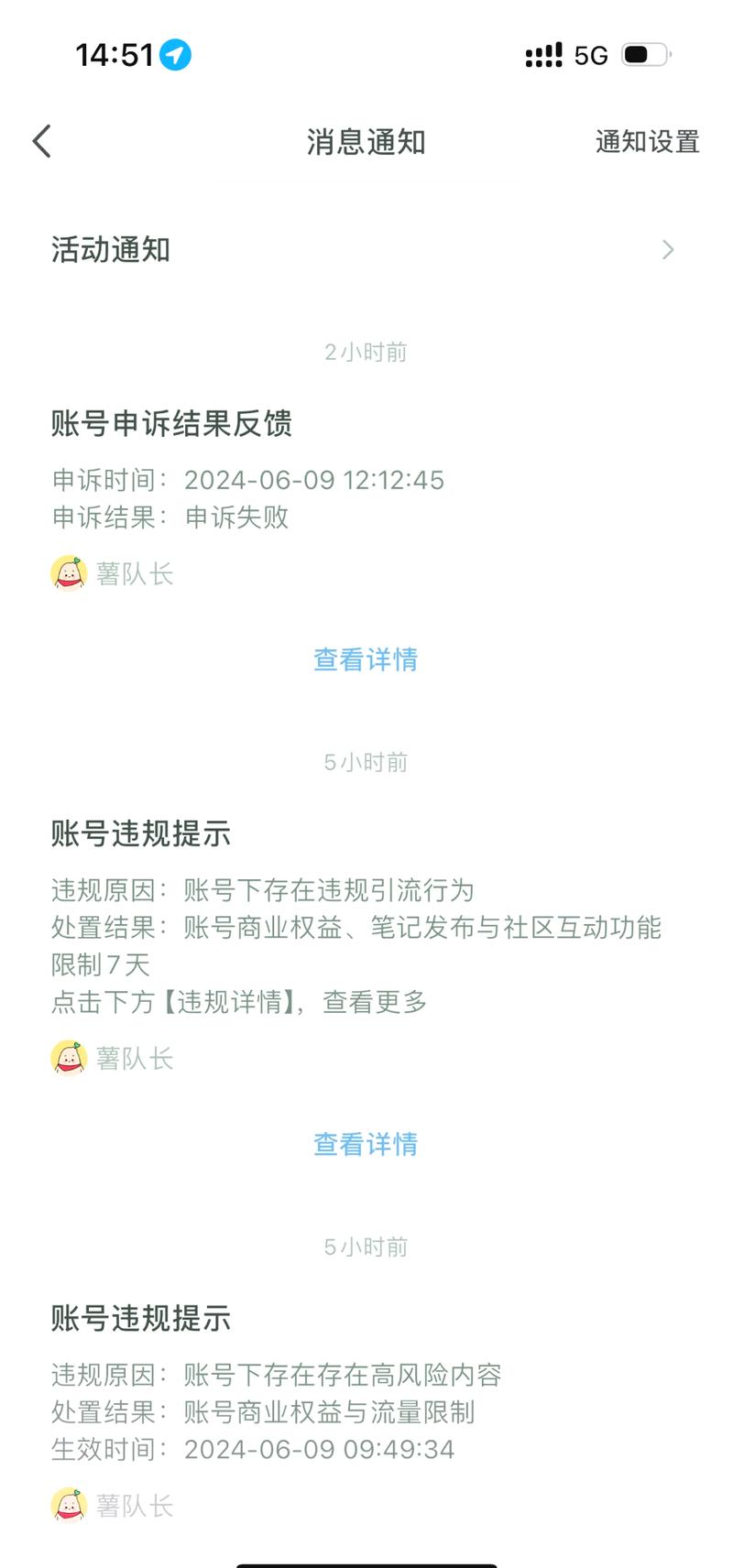
Task: Open the 活动通知 row
Action: click(x=365, y=249)
